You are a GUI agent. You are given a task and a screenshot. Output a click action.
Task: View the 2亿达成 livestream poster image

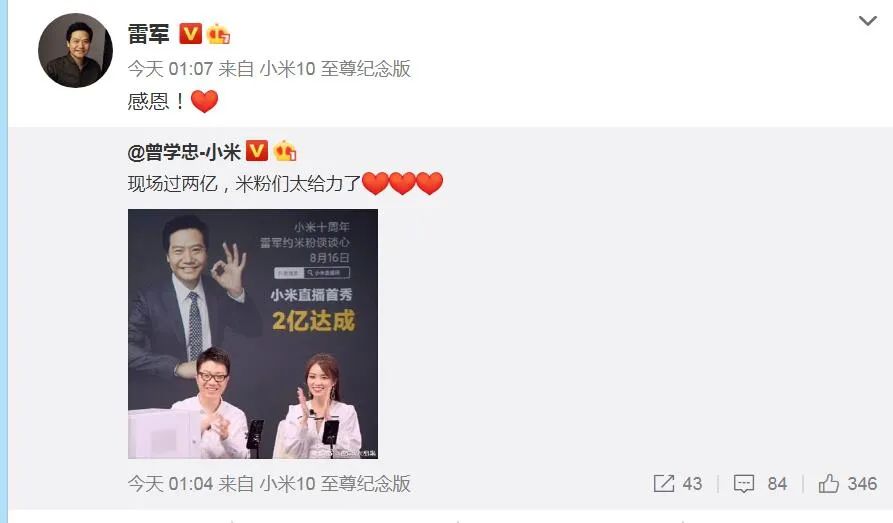[x=253, y=333]
